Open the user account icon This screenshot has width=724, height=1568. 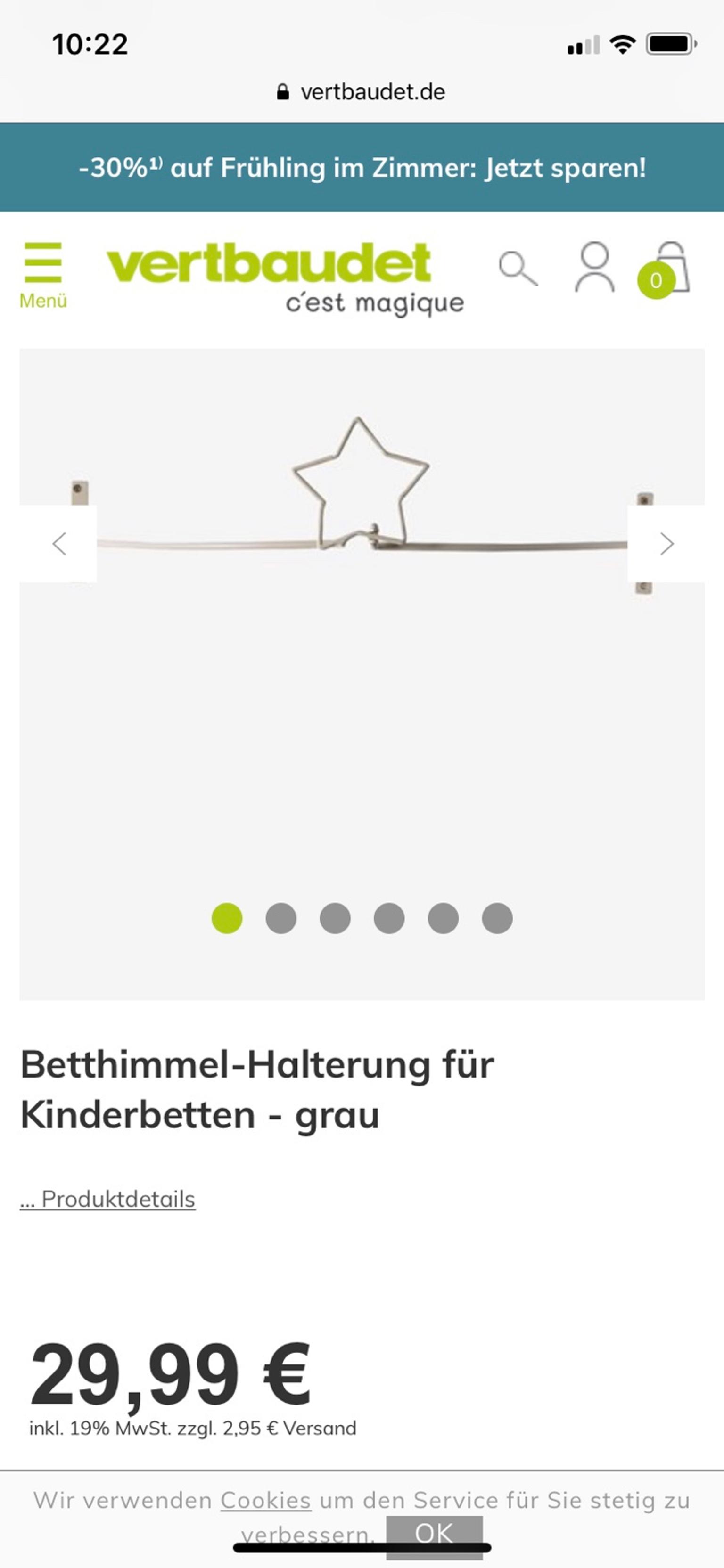594,268
